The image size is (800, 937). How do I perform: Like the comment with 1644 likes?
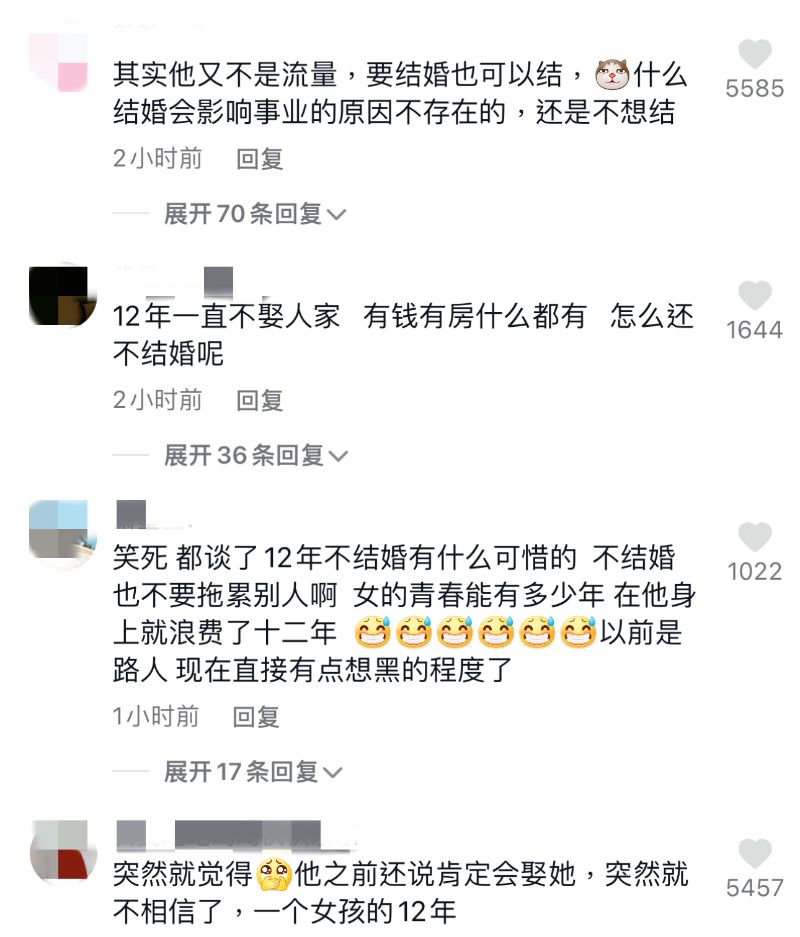755,296
